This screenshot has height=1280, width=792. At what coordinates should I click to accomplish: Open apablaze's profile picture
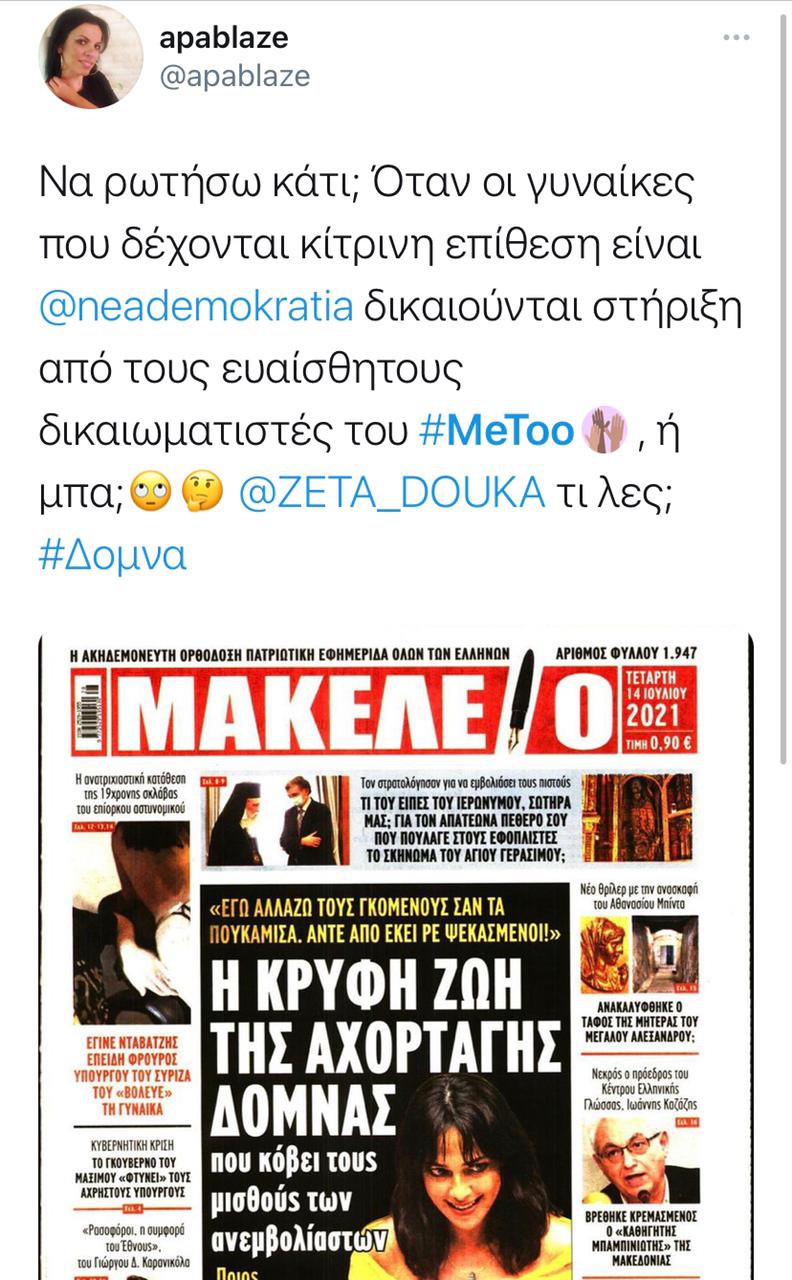tap(90, 57)
